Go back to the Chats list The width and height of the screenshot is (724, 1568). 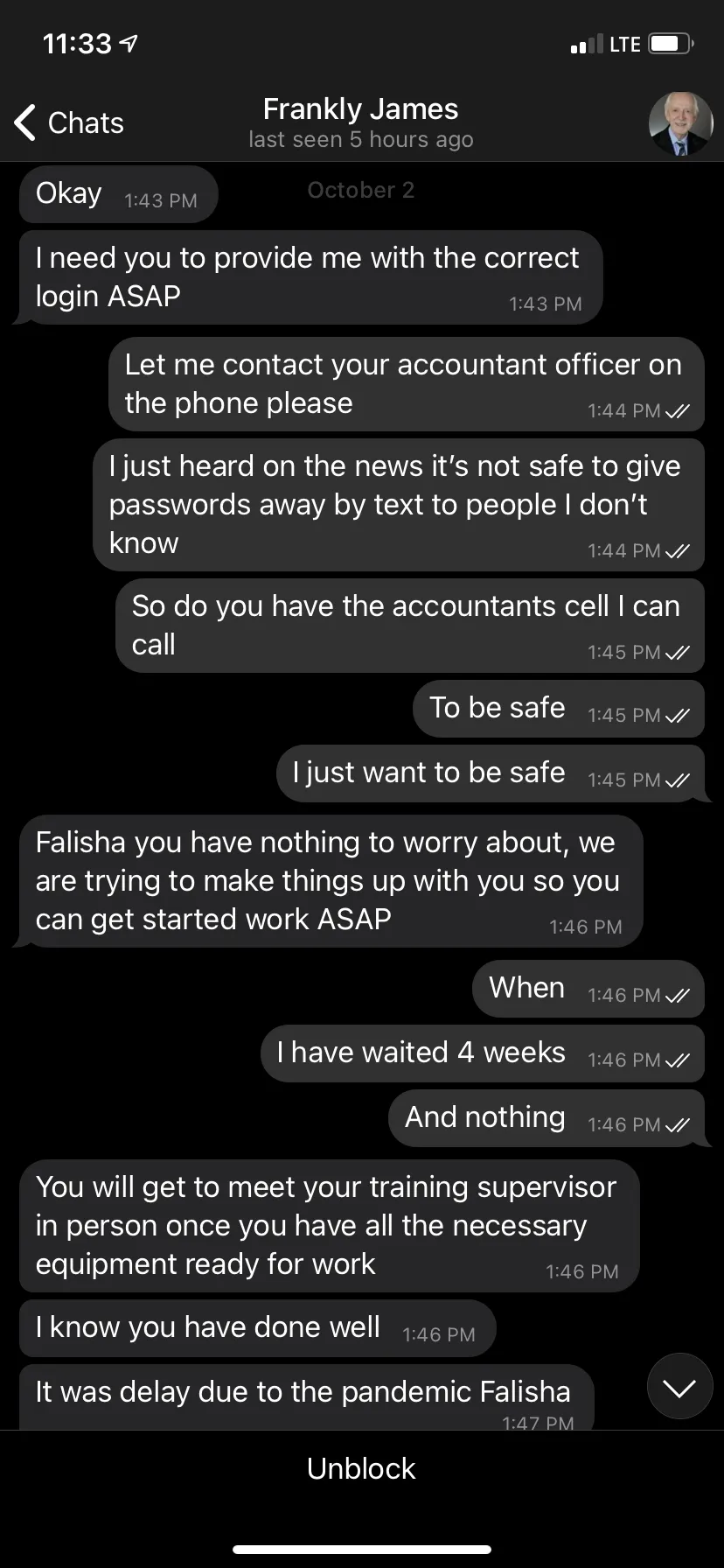70,122
